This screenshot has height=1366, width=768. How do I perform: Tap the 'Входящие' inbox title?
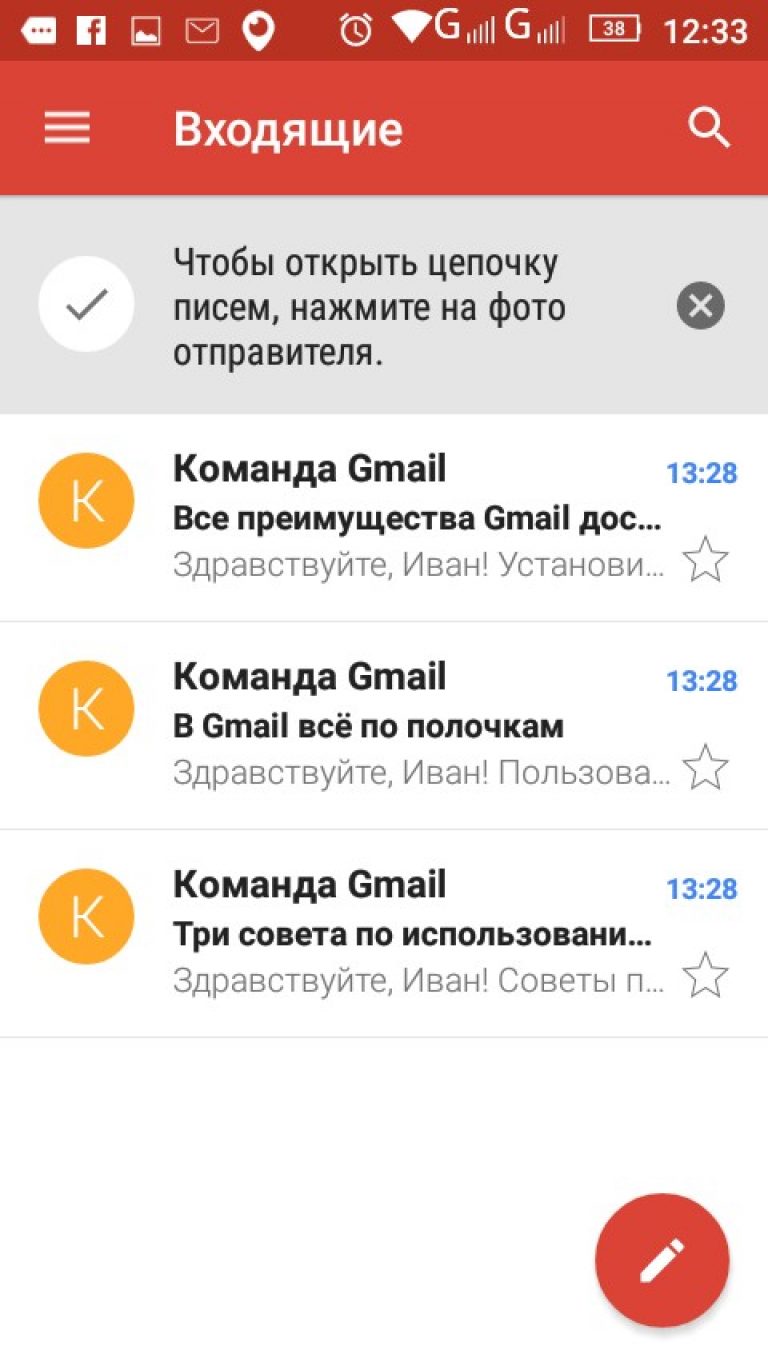(288, 128)
